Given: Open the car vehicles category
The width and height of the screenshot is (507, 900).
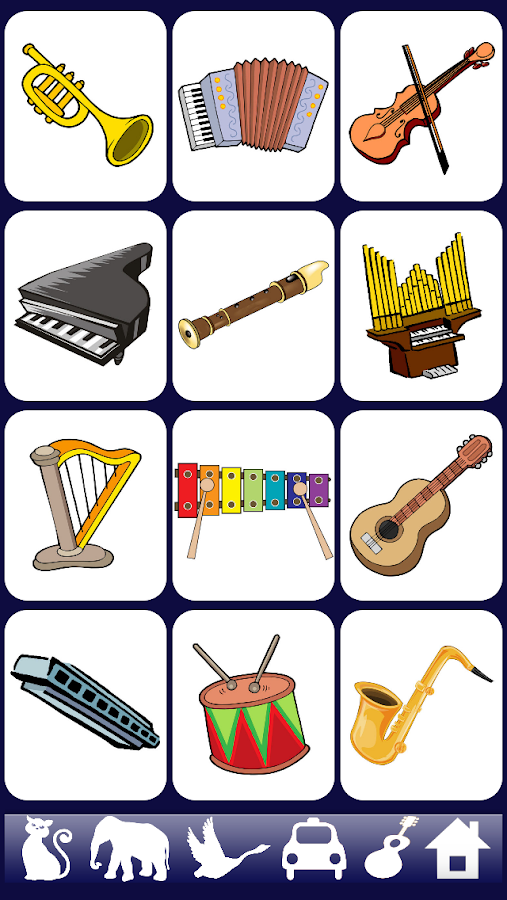Looking at the screenshot, I should point(314,848).
